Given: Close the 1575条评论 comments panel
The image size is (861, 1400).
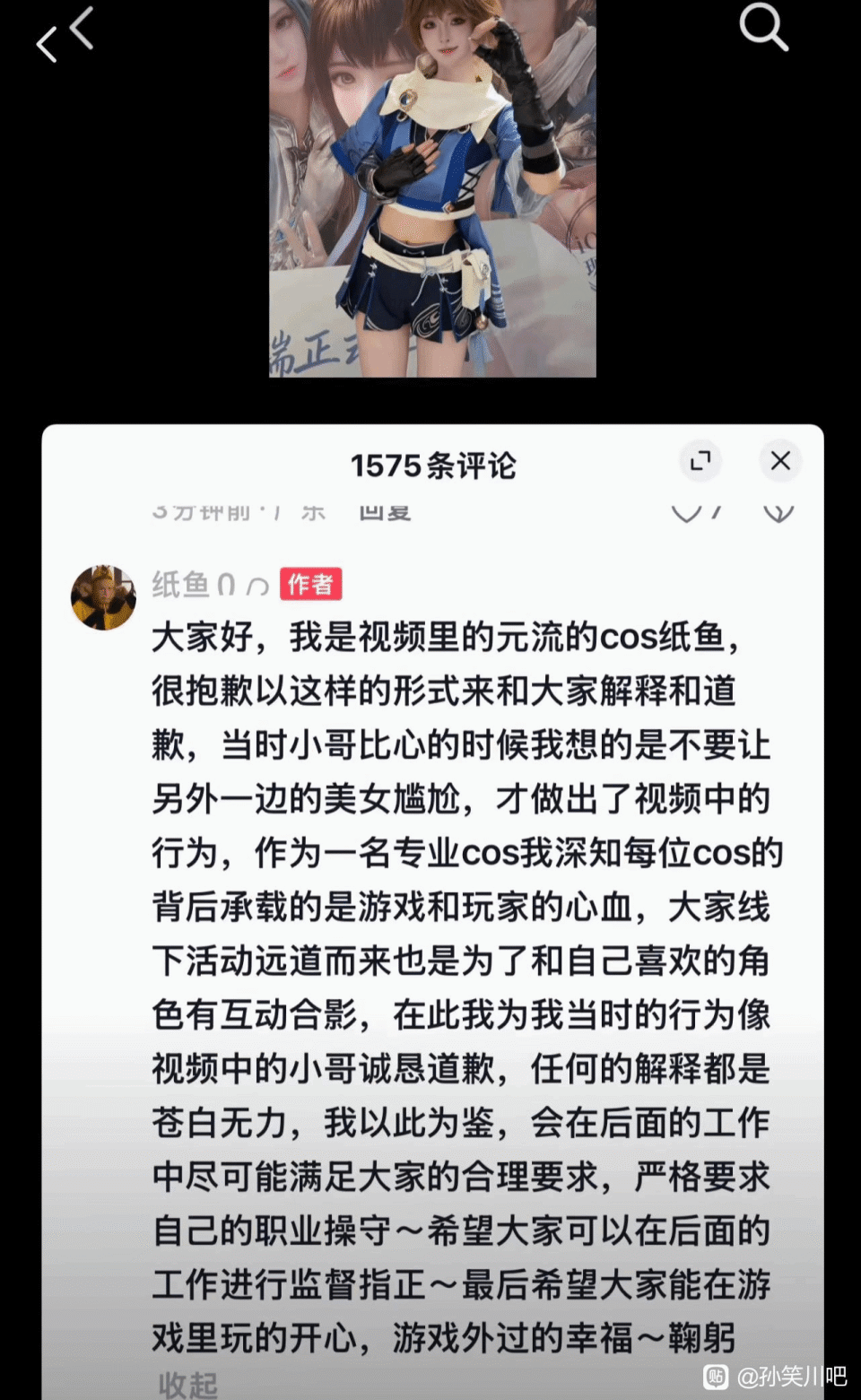Looking at the screenshot, I should (x=779, y=461).
